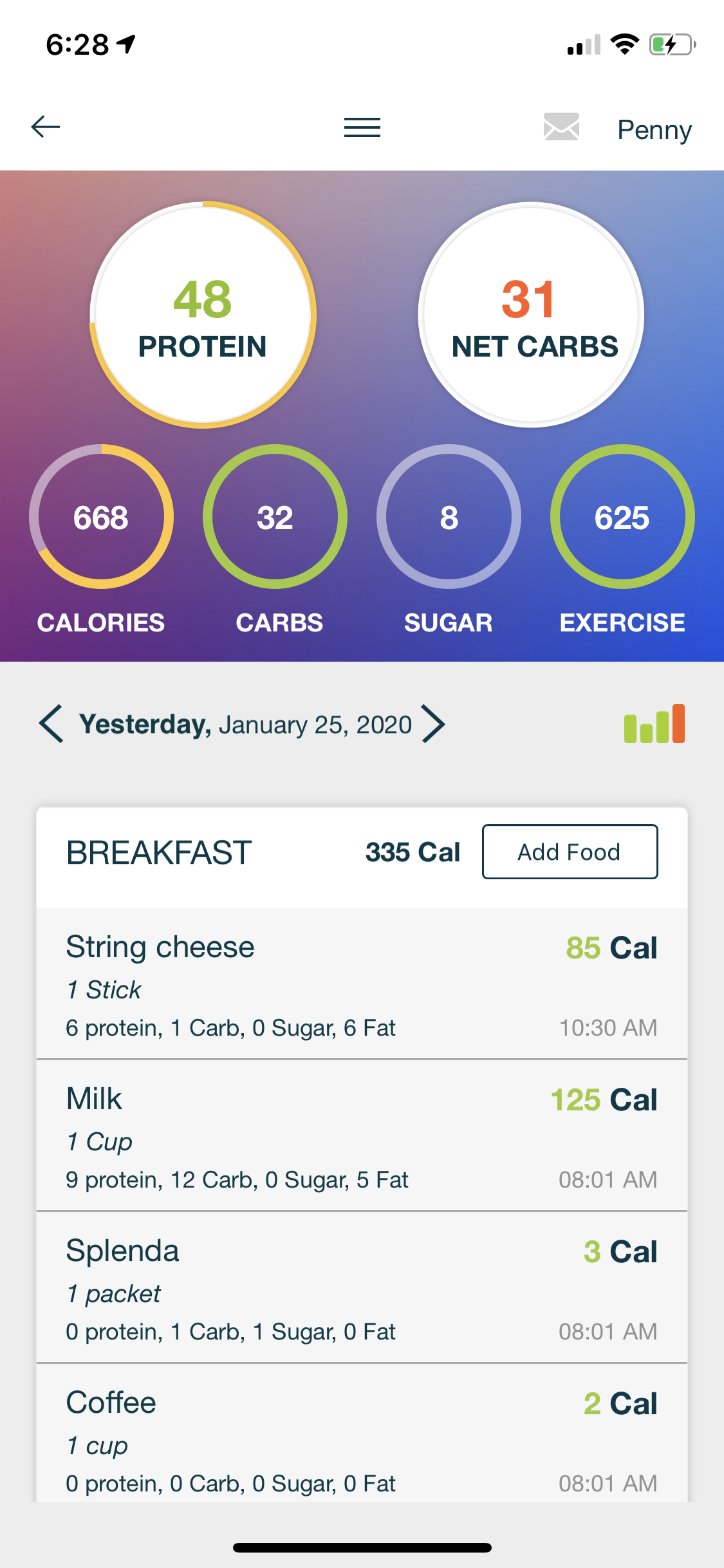The height and width of the screenshot is (1568, 724).
Task: Open the hamburger menu
Action: click(x=362, y=127)
